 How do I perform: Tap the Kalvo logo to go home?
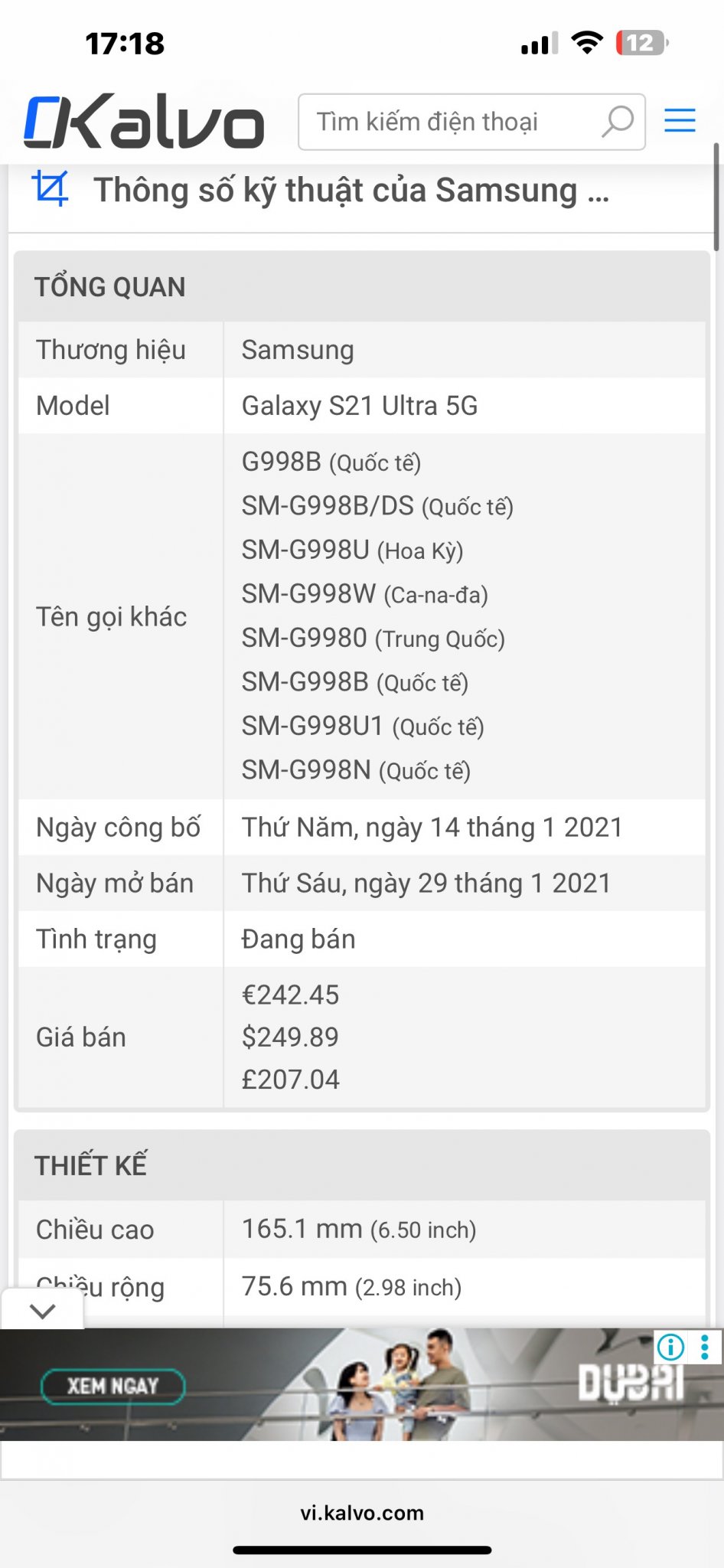coord(144,122)
